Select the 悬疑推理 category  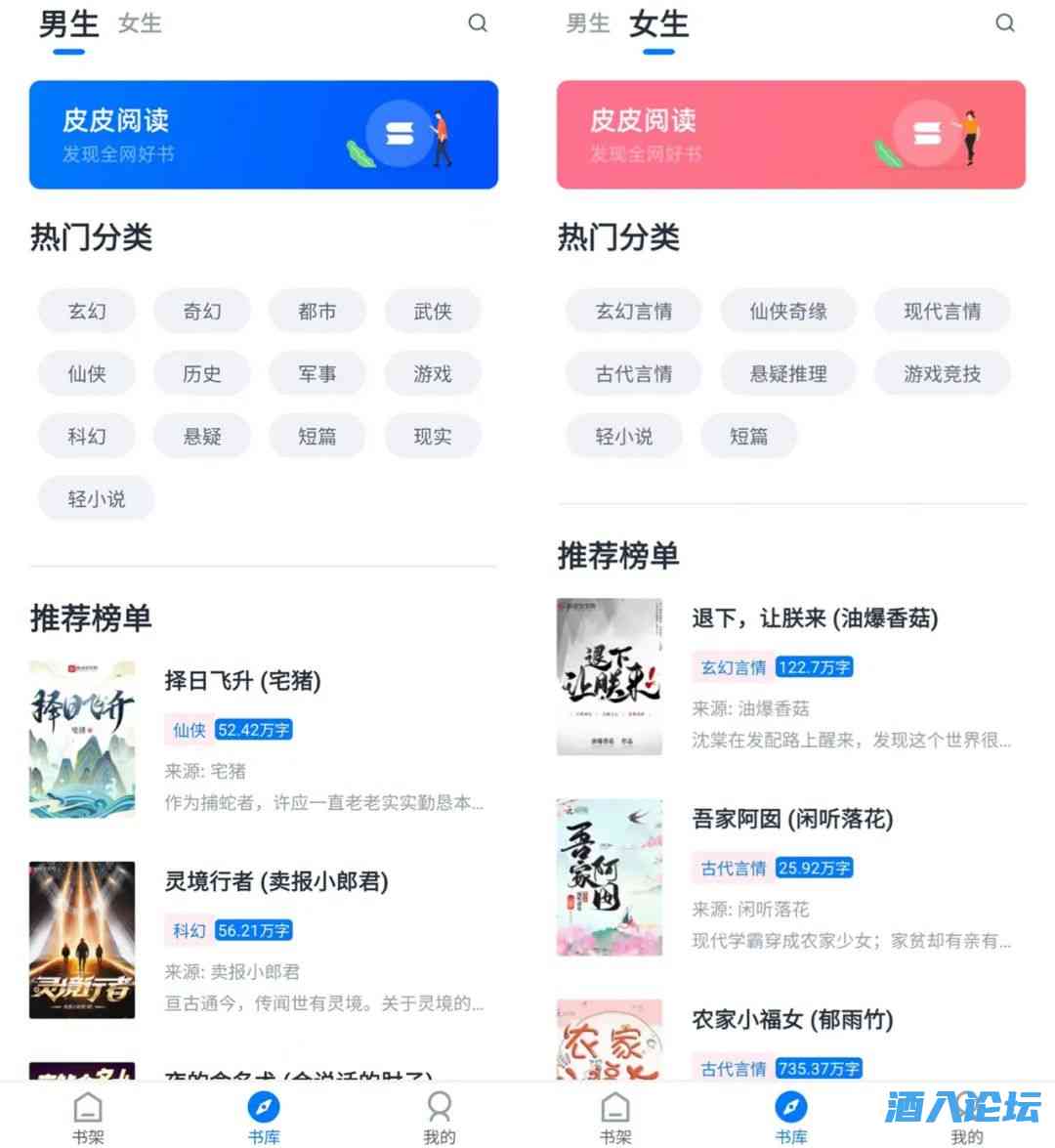pyautogui.click(x=788, y=374)
